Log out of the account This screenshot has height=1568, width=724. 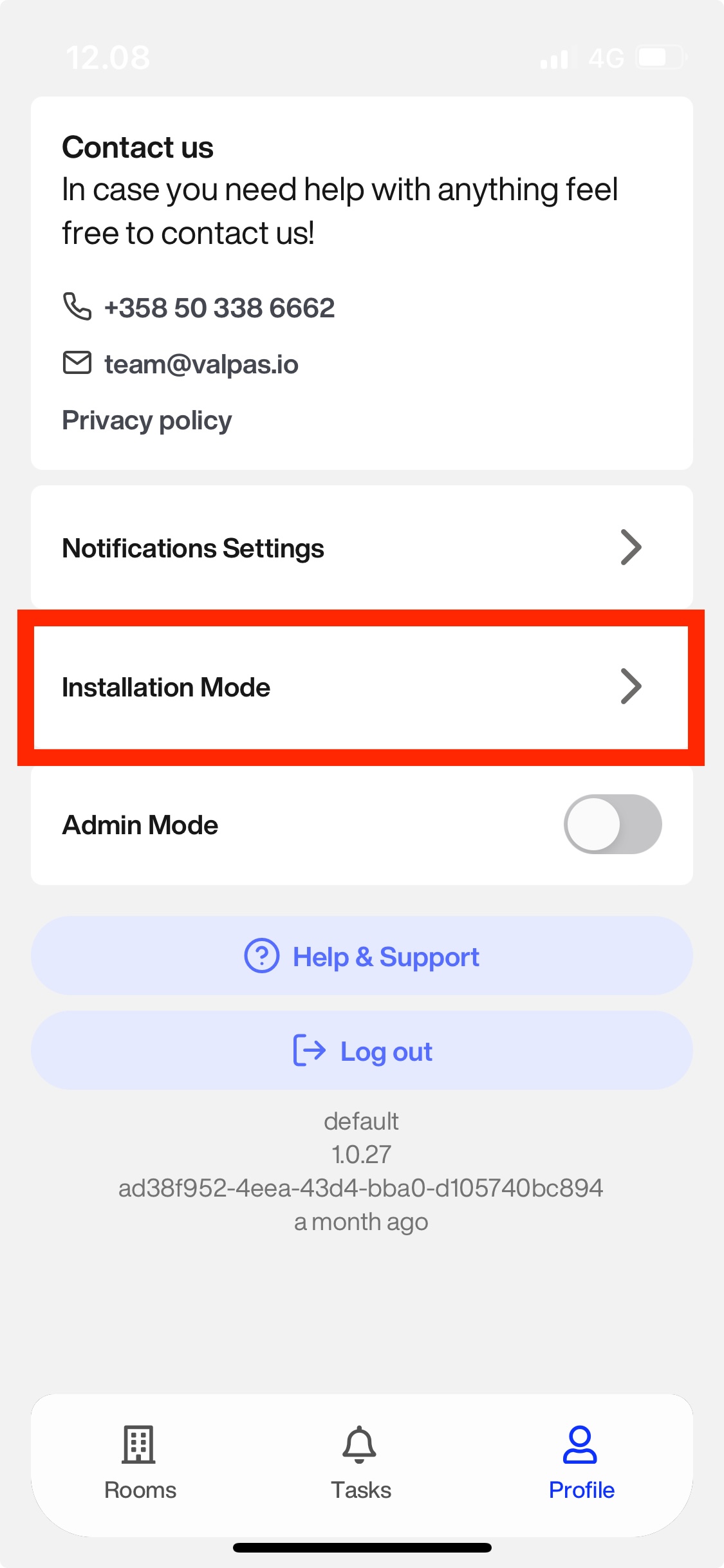click(361, 1051)
